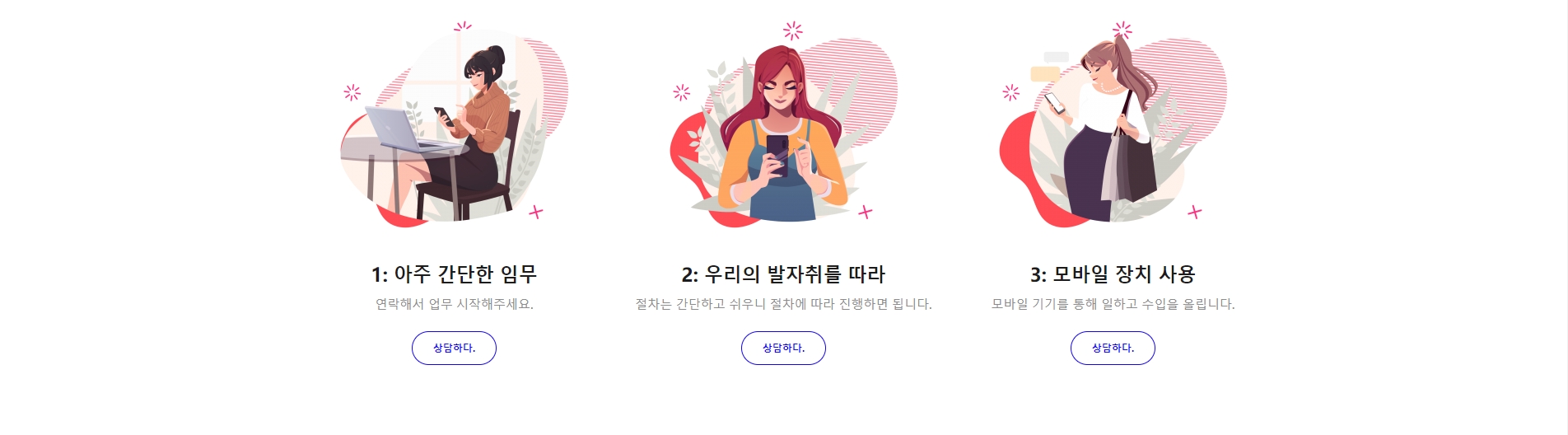Tap 상담하다 under 우리의 발자취를 따라
Viewport: 1568px width, 435px height.
tap(783, 348)
